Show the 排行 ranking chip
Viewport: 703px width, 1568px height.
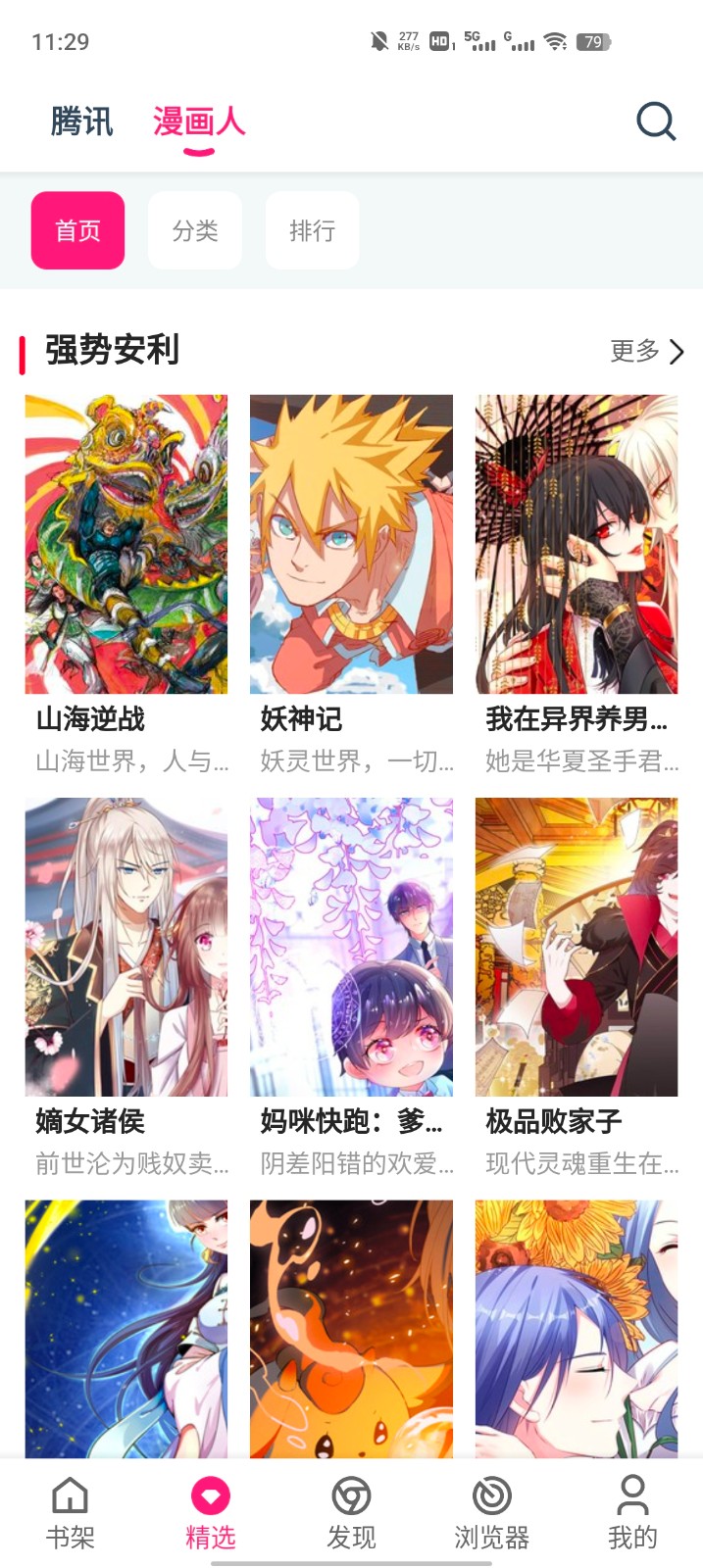point(312,230)
